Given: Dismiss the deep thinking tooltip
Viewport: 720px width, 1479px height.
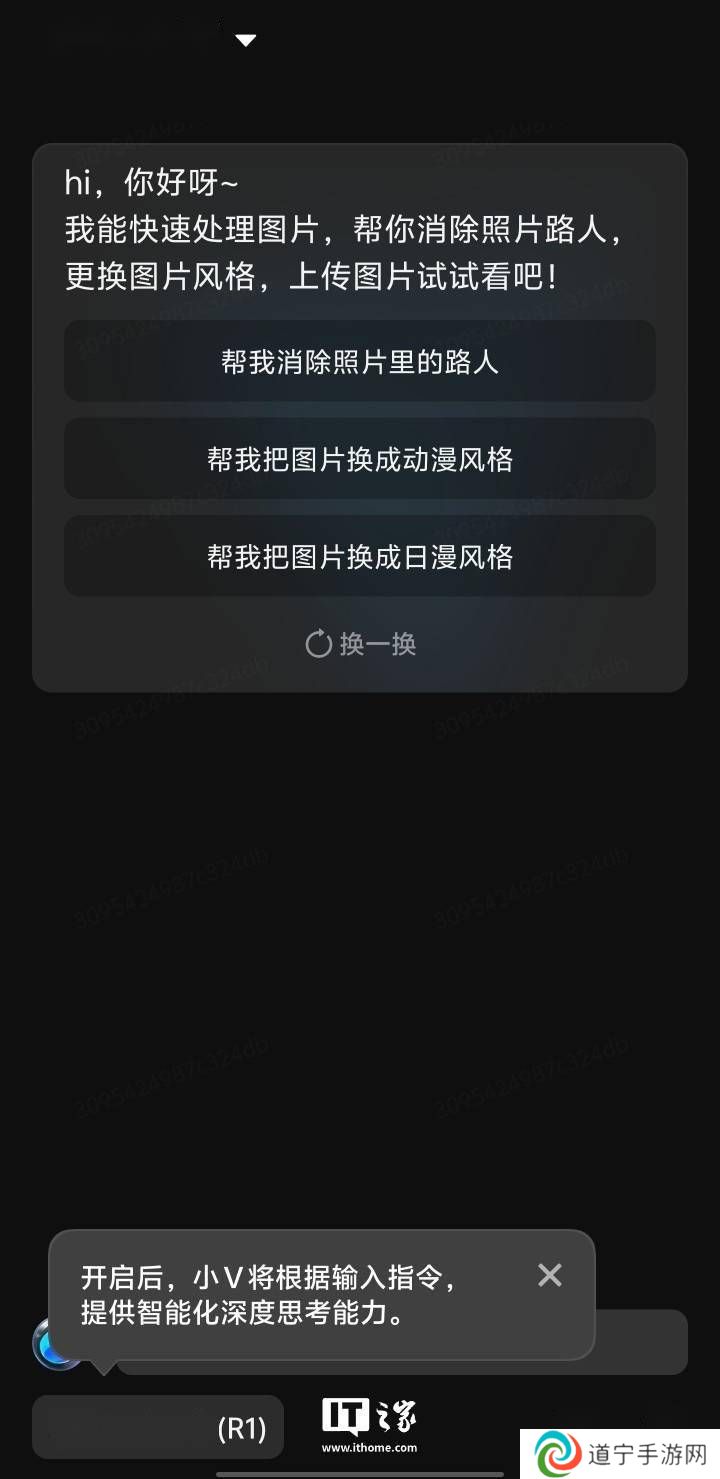Looking at the screenshot, I should click(550, 1275).
